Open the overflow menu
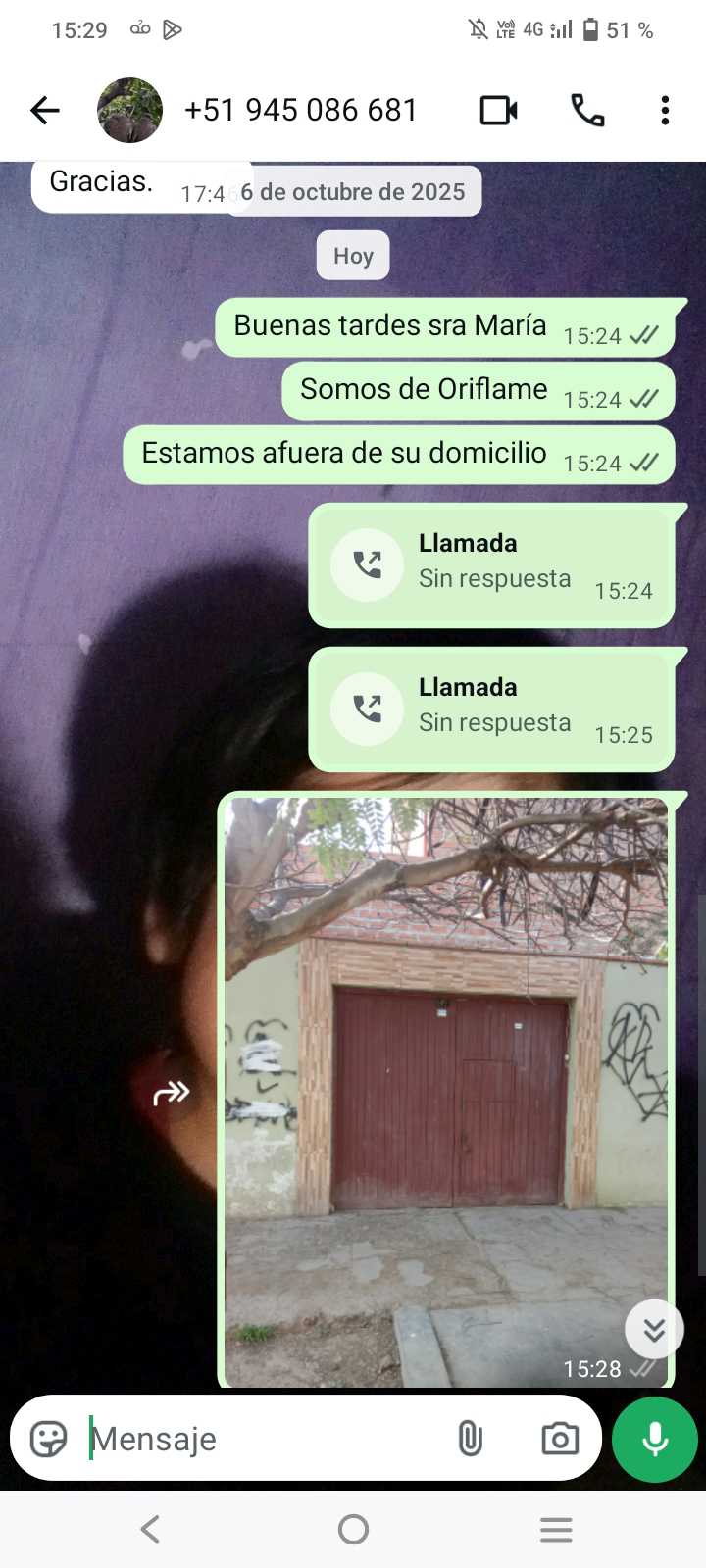The width and height of the screenshot is (706, 1568). click(x=665, y=110)
